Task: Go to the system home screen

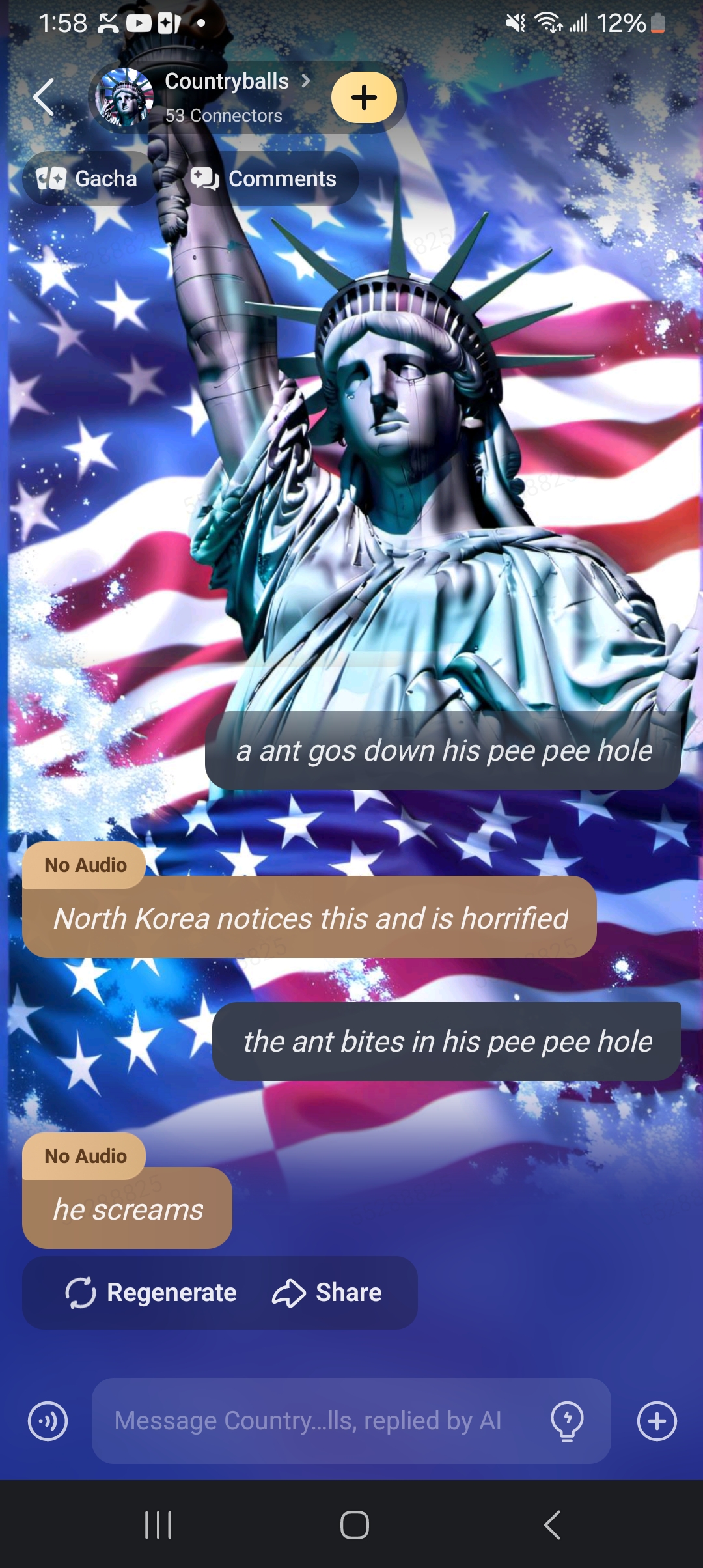Action: pyautogui.click(x=354, y=1525)
